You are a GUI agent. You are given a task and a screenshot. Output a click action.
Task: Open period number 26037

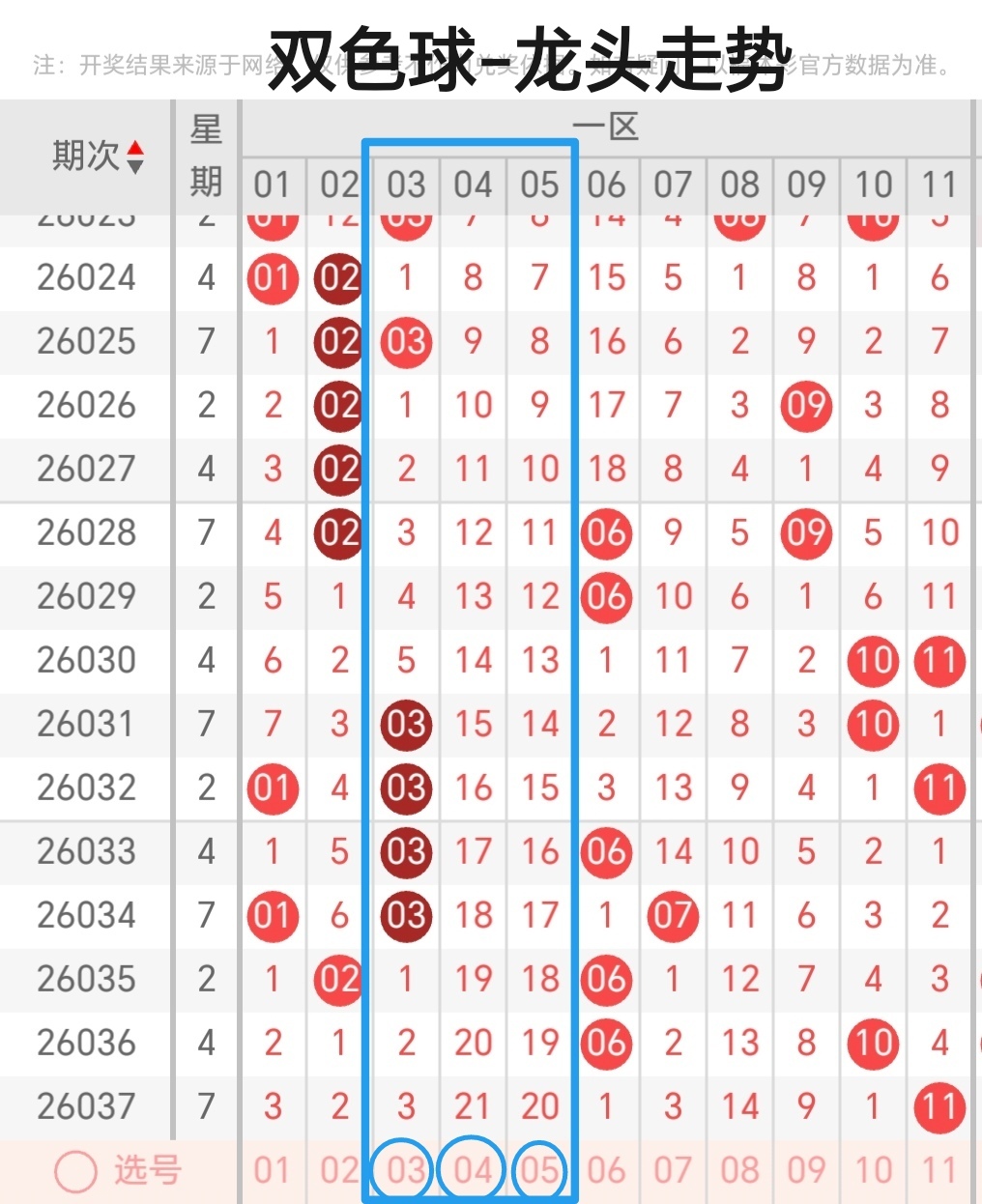pyautogui.click(x=85, y=1106)
